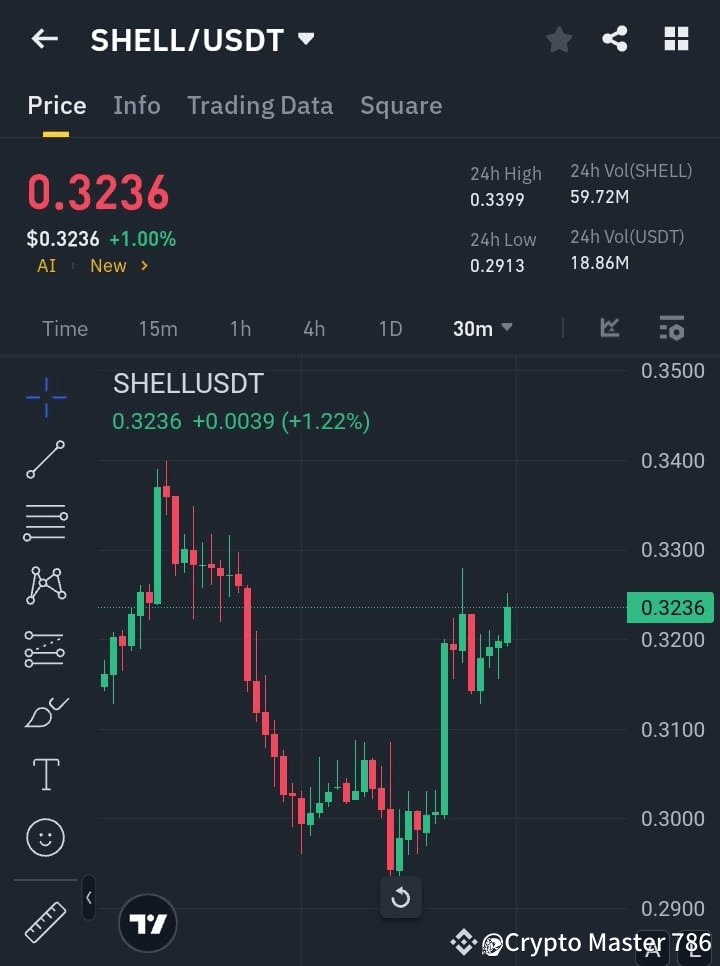This screenshot has width=720, height=966.
Task: Select the Brush drawing tool
Action: (45, 712)
